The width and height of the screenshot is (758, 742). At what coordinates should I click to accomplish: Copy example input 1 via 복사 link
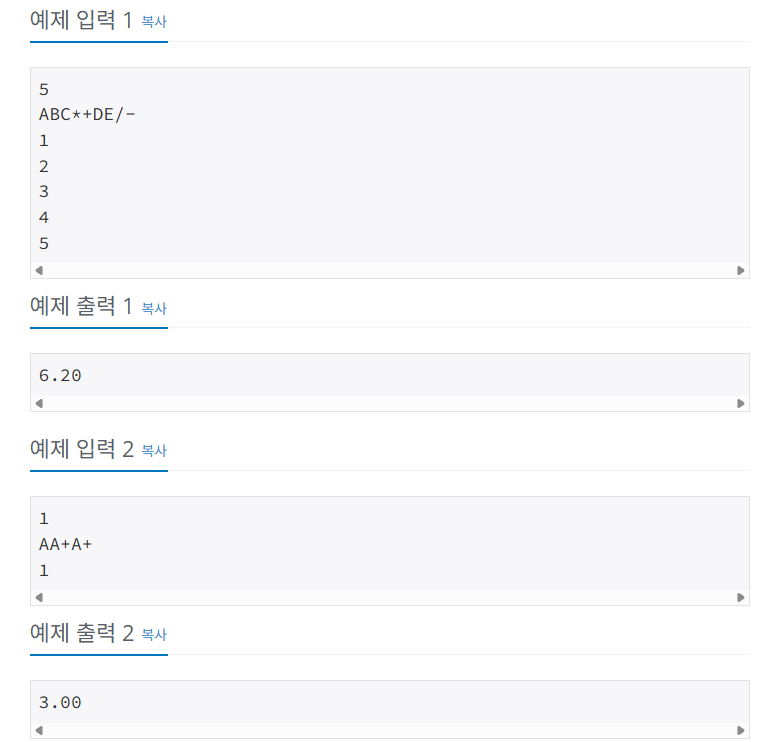[x=154, y=22]
